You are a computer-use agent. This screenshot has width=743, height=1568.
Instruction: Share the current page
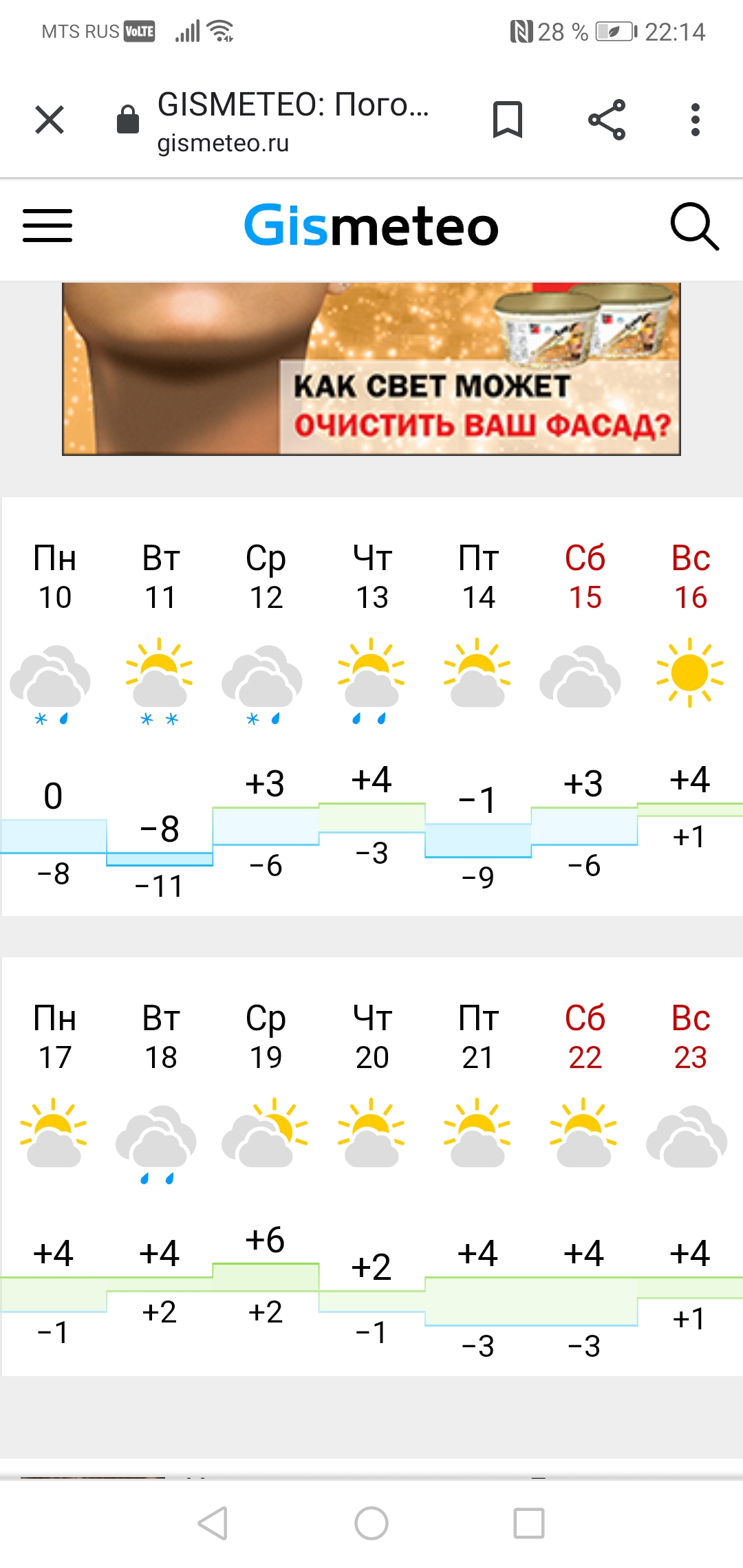point(607,120)
